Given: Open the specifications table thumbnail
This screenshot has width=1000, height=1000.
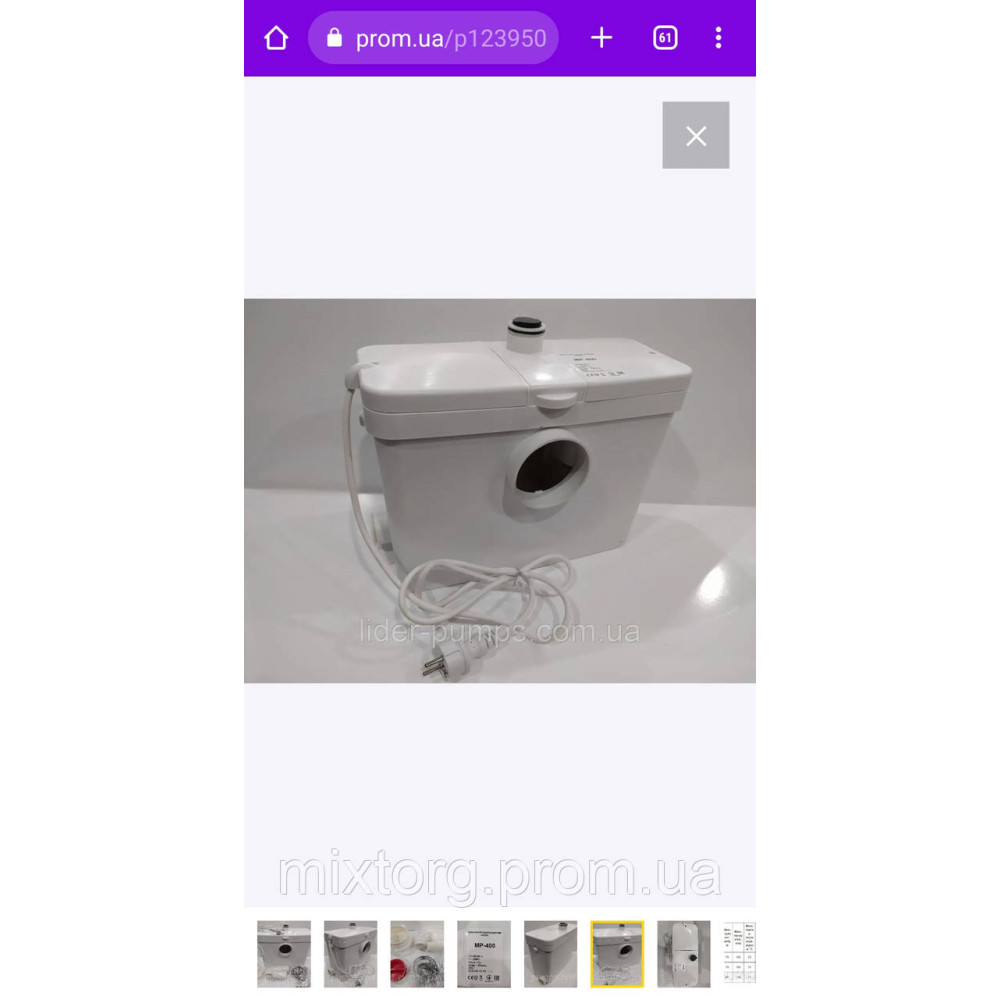Looking at the screenshot, I should (740, 954).
